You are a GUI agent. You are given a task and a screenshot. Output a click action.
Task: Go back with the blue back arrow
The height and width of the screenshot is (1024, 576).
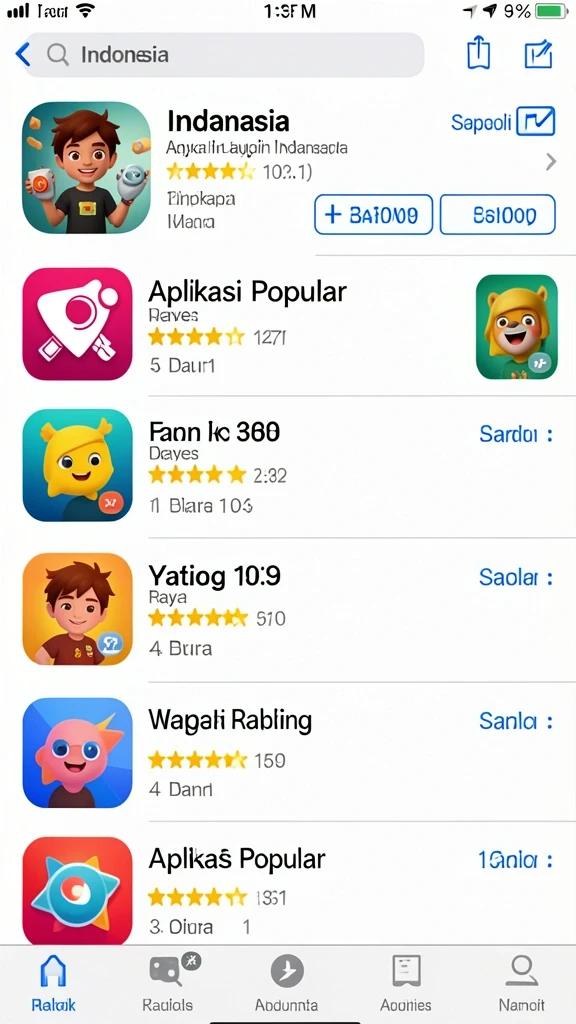(x=23, y=55)
